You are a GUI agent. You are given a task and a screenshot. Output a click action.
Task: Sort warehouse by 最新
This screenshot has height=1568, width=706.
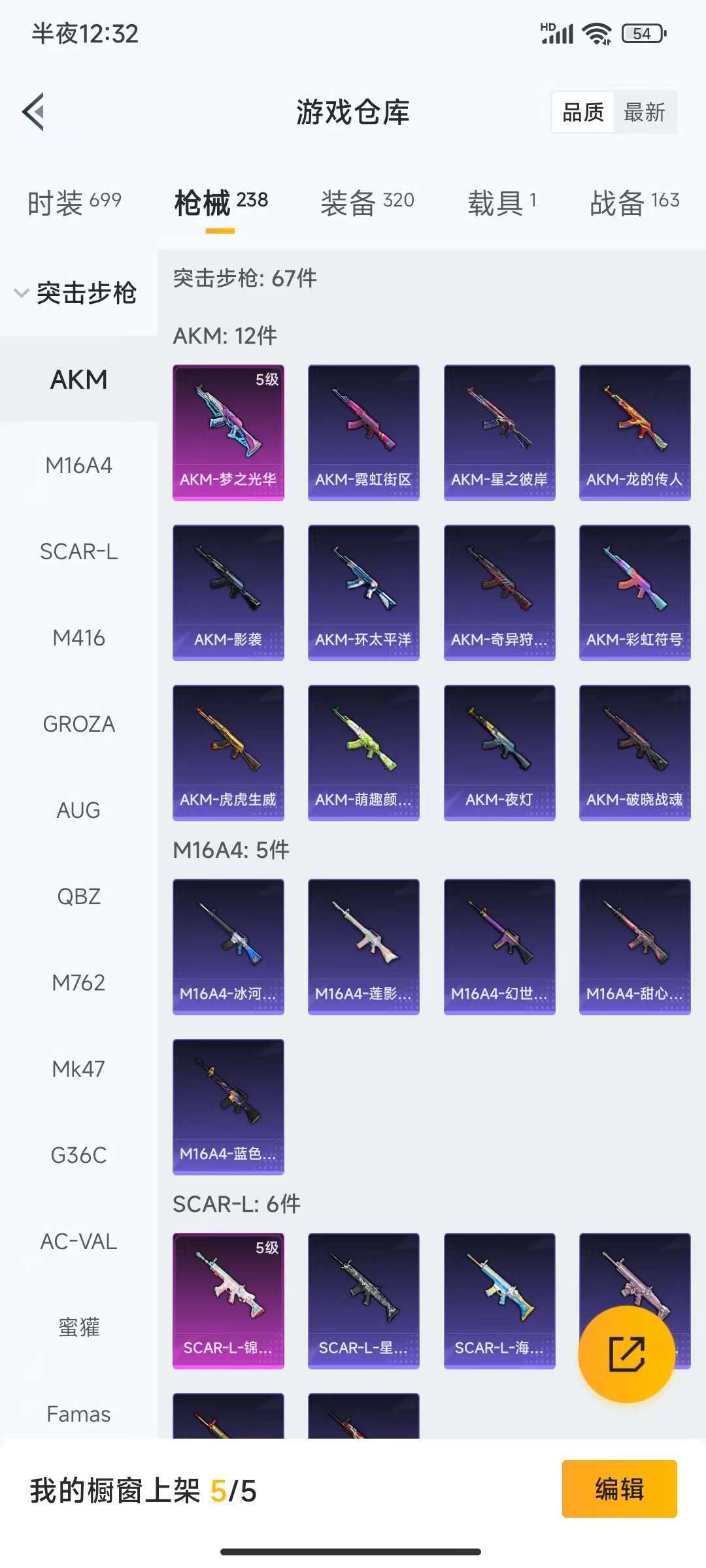644,112
